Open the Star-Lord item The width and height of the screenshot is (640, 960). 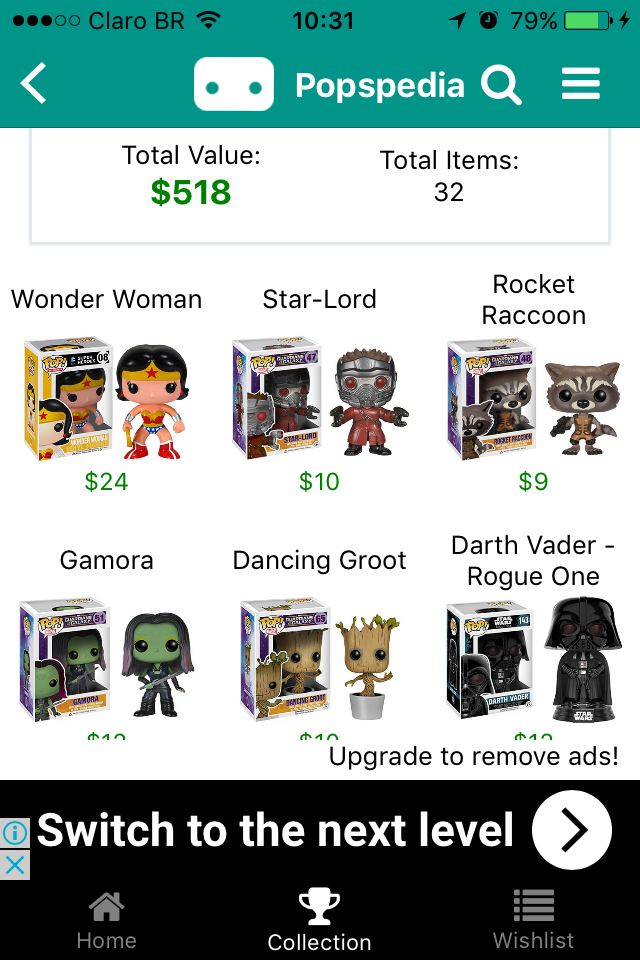click(320, 400)
